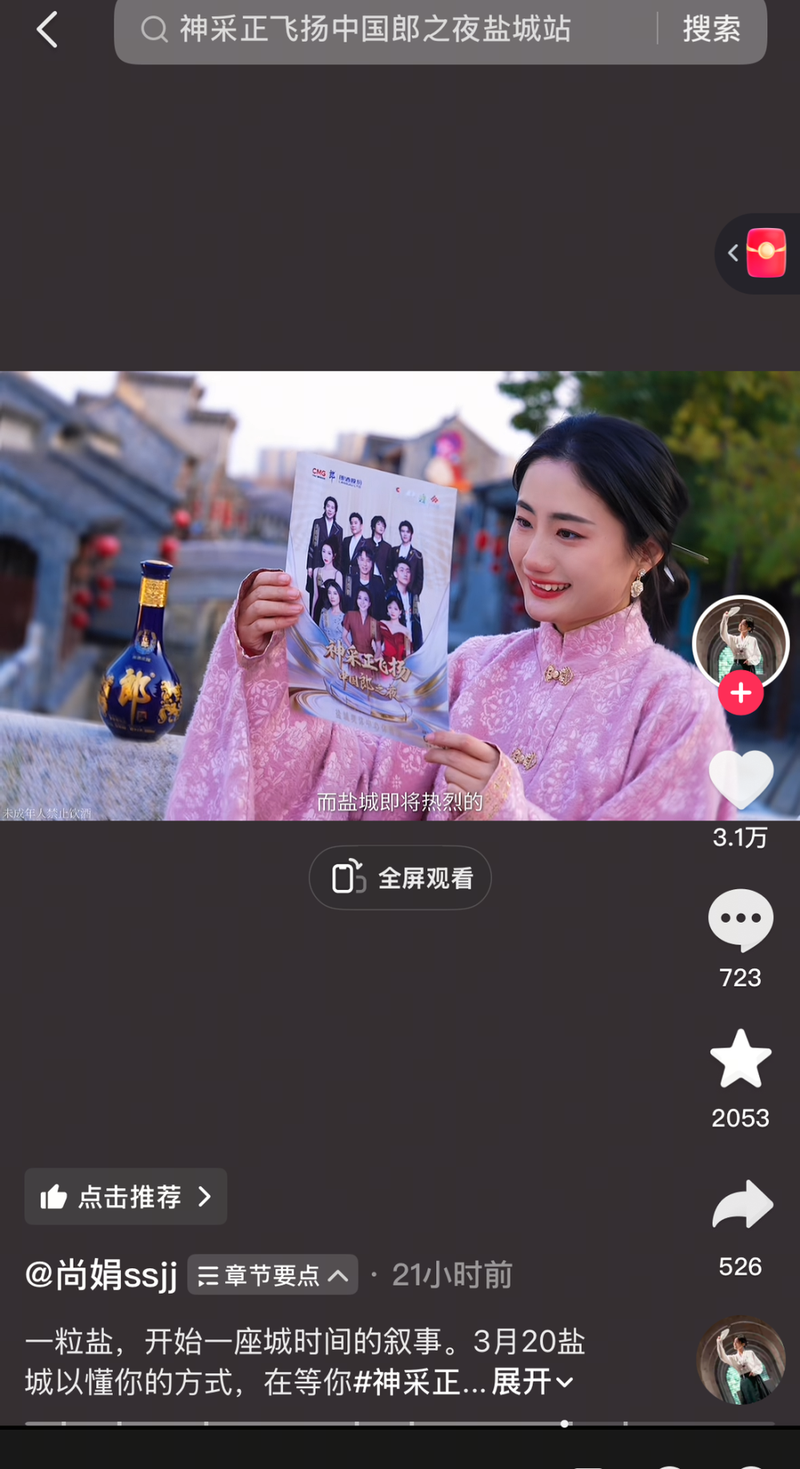Follow the creator via the plus button
800x1469 pixels.
point(740,692)
